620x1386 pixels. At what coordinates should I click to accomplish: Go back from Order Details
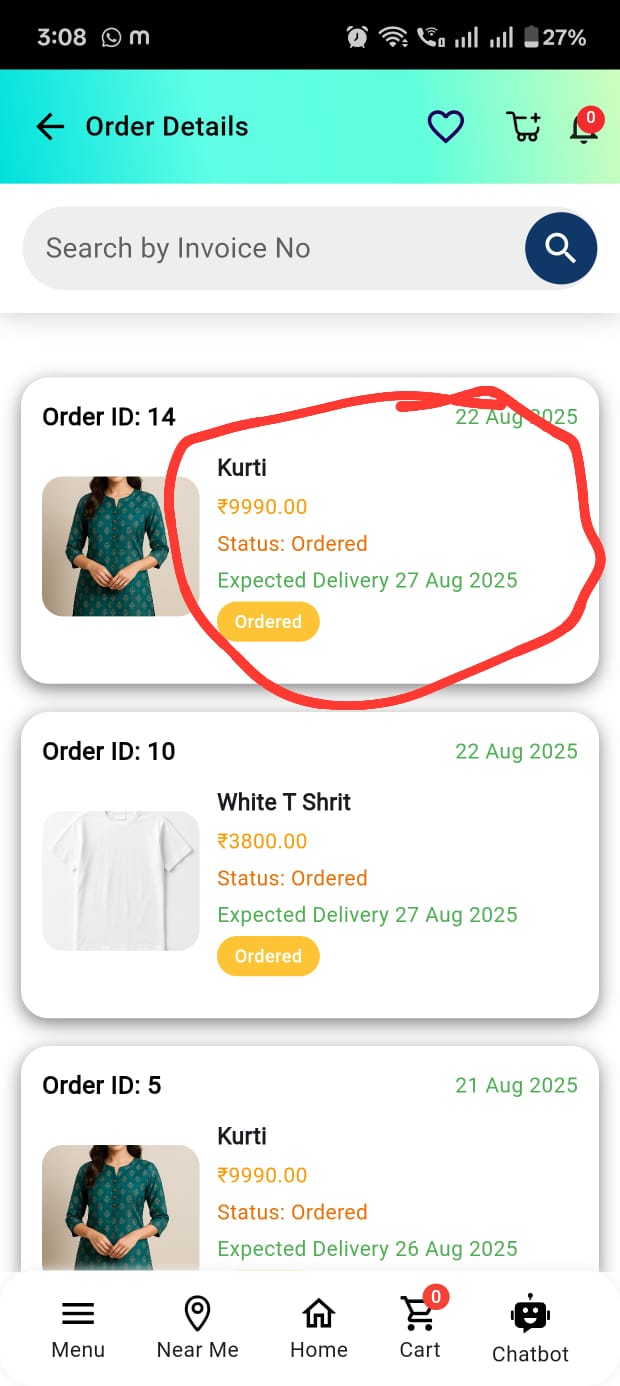[x=50, y=127]
